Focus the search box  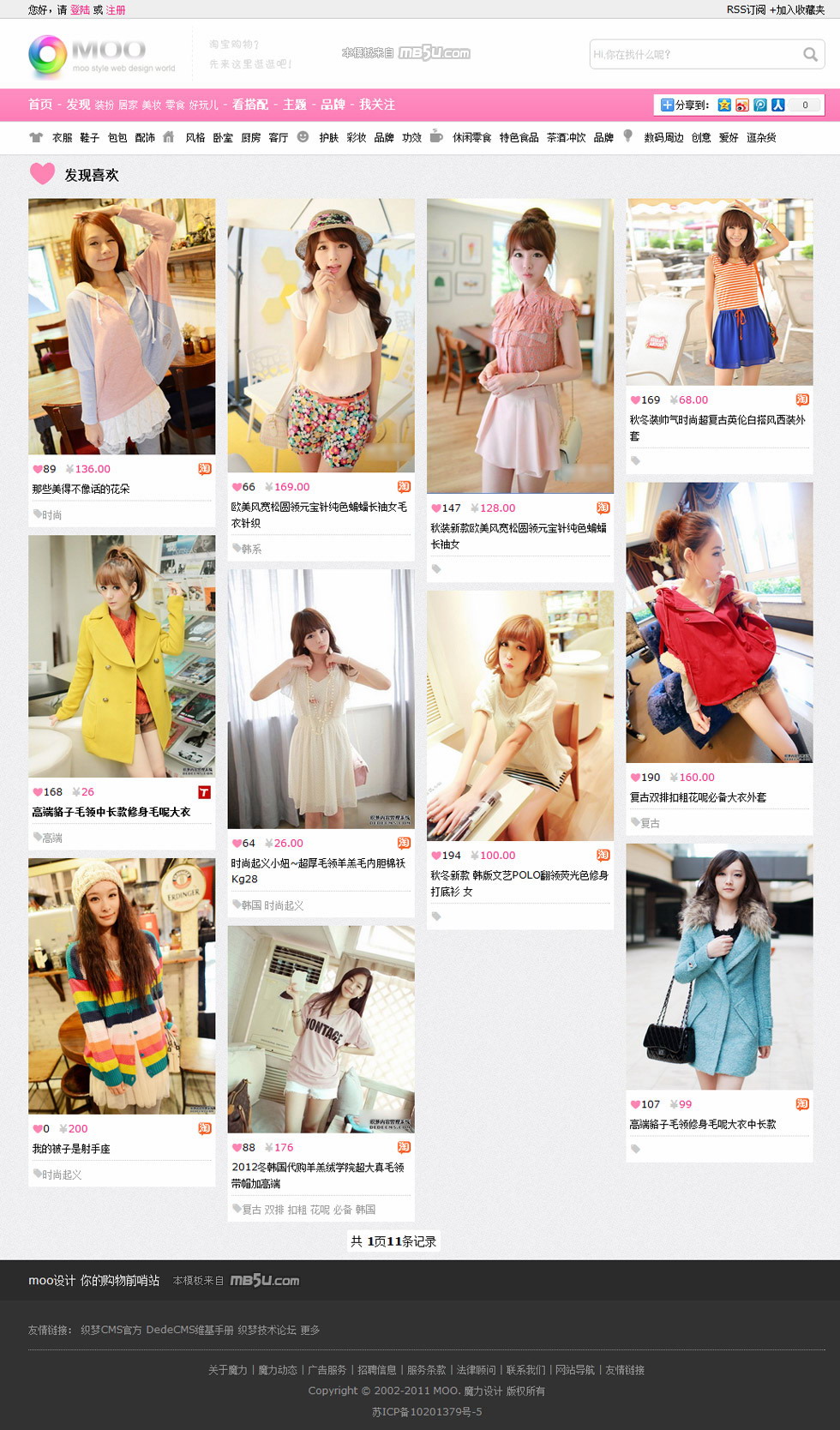point(693,54)
